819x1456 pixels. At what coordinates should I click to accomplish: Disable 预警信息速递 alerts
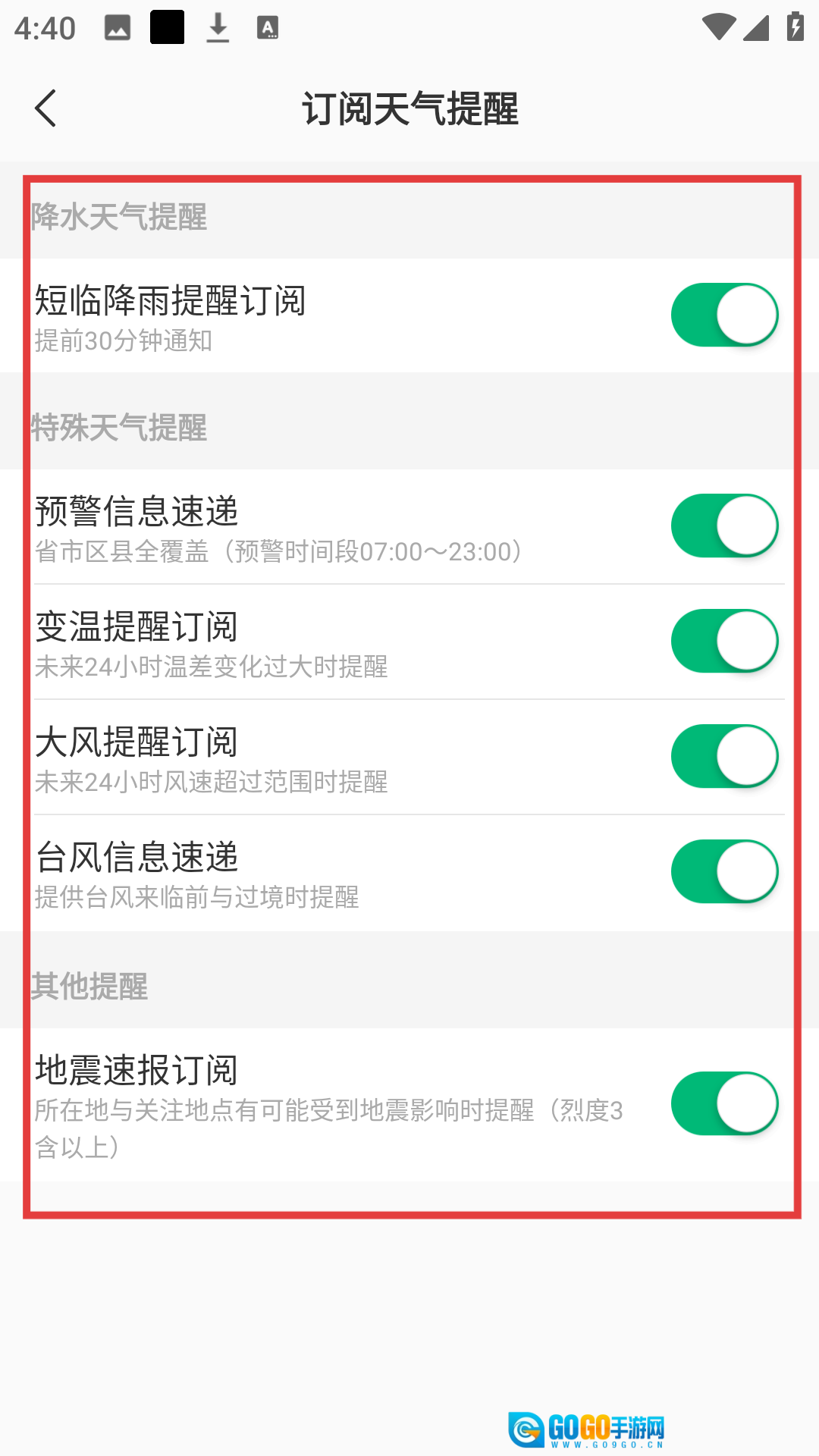pyautogui.click(x=724, y=526)
